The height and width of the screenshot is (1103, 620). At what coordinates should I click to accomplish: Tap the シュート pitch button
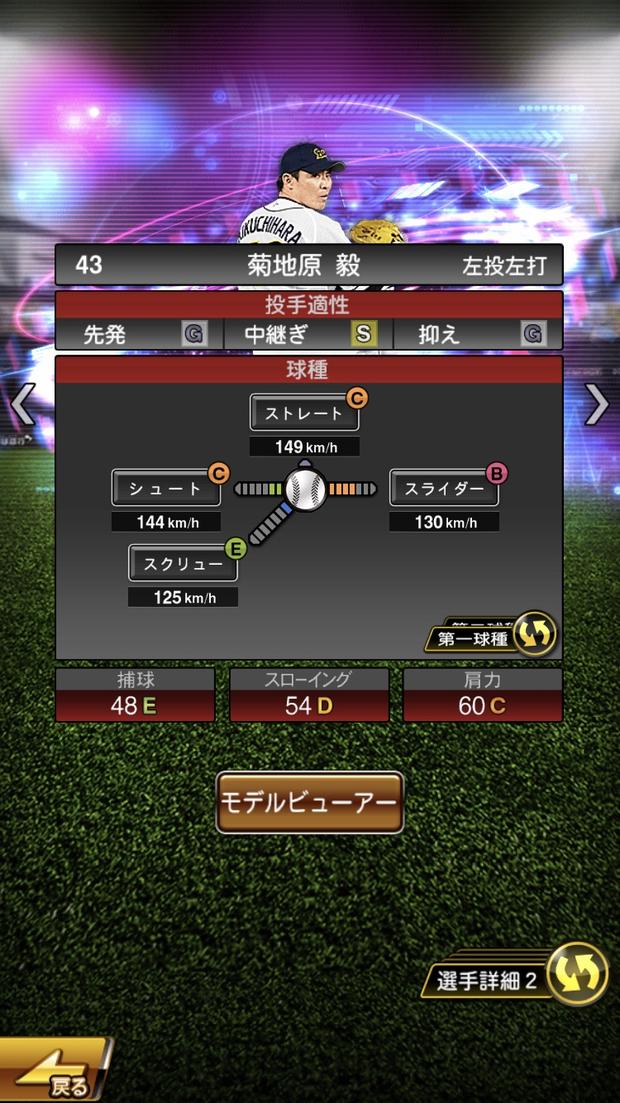pyautogui.click(x=166, y=489)
